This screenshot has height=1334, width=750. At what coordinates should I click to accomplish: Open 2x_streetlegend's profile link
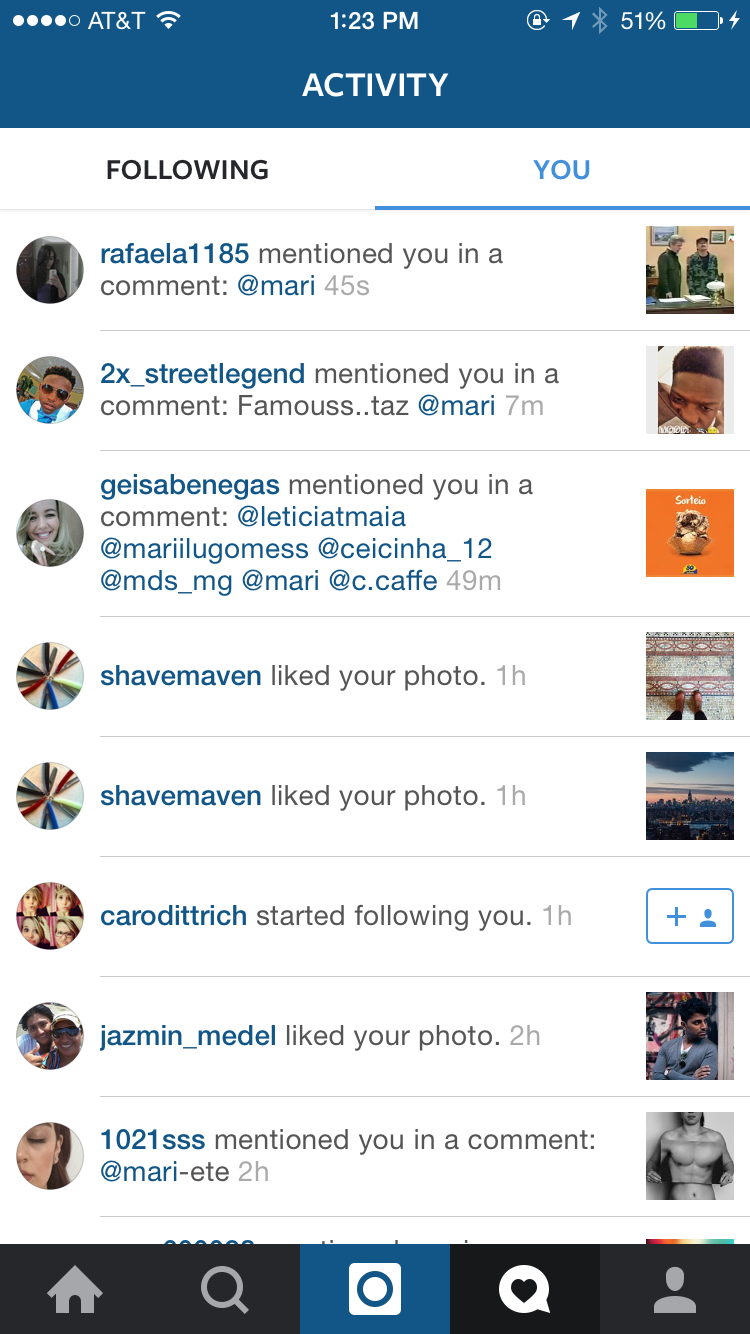202,374
